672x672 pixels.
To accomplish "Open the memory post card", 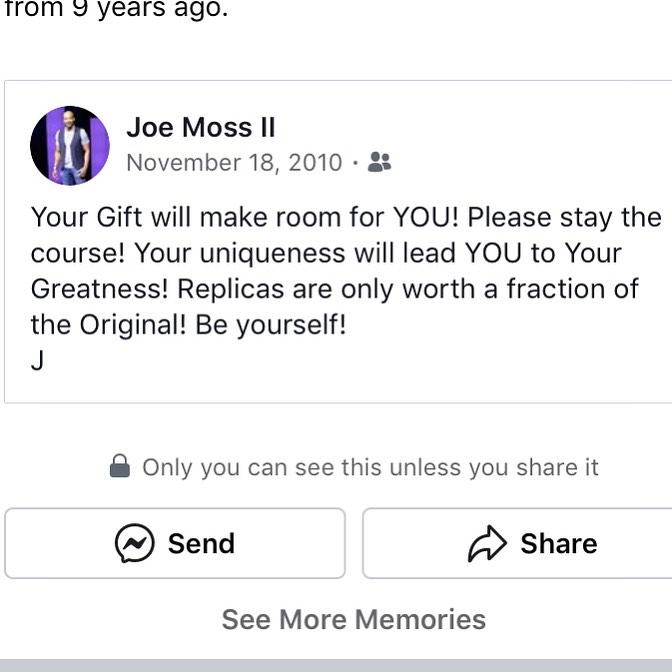I will tap(340, 290).
